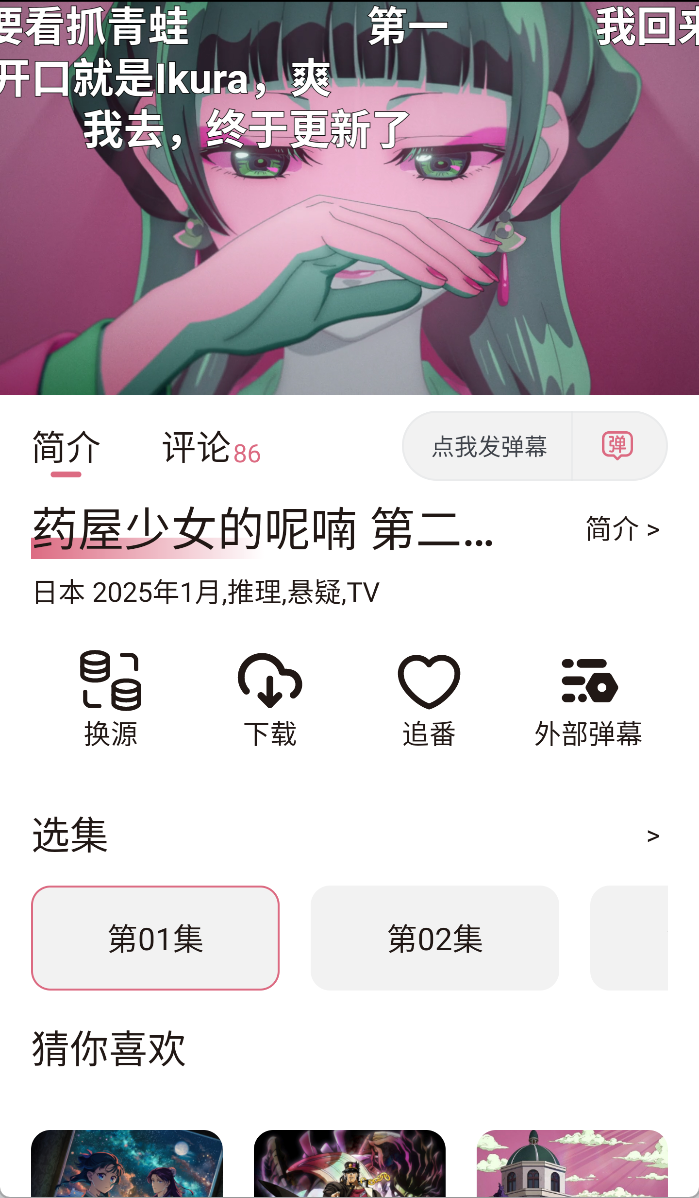The height and width of the screenshot is (1198, 699).
Task: Play episode 第02集
Action: pyautogui.click(x=435, y=938)
